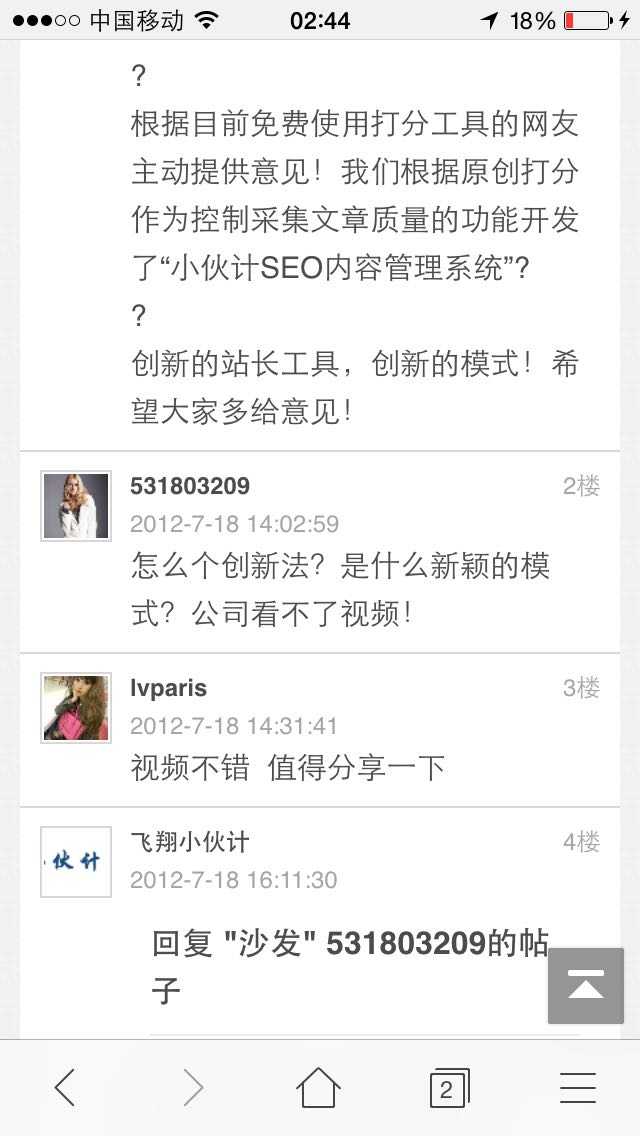Jump back to top of page
Image resolution: width=640 pixels, height=1136 pixels.
[586, 986]
